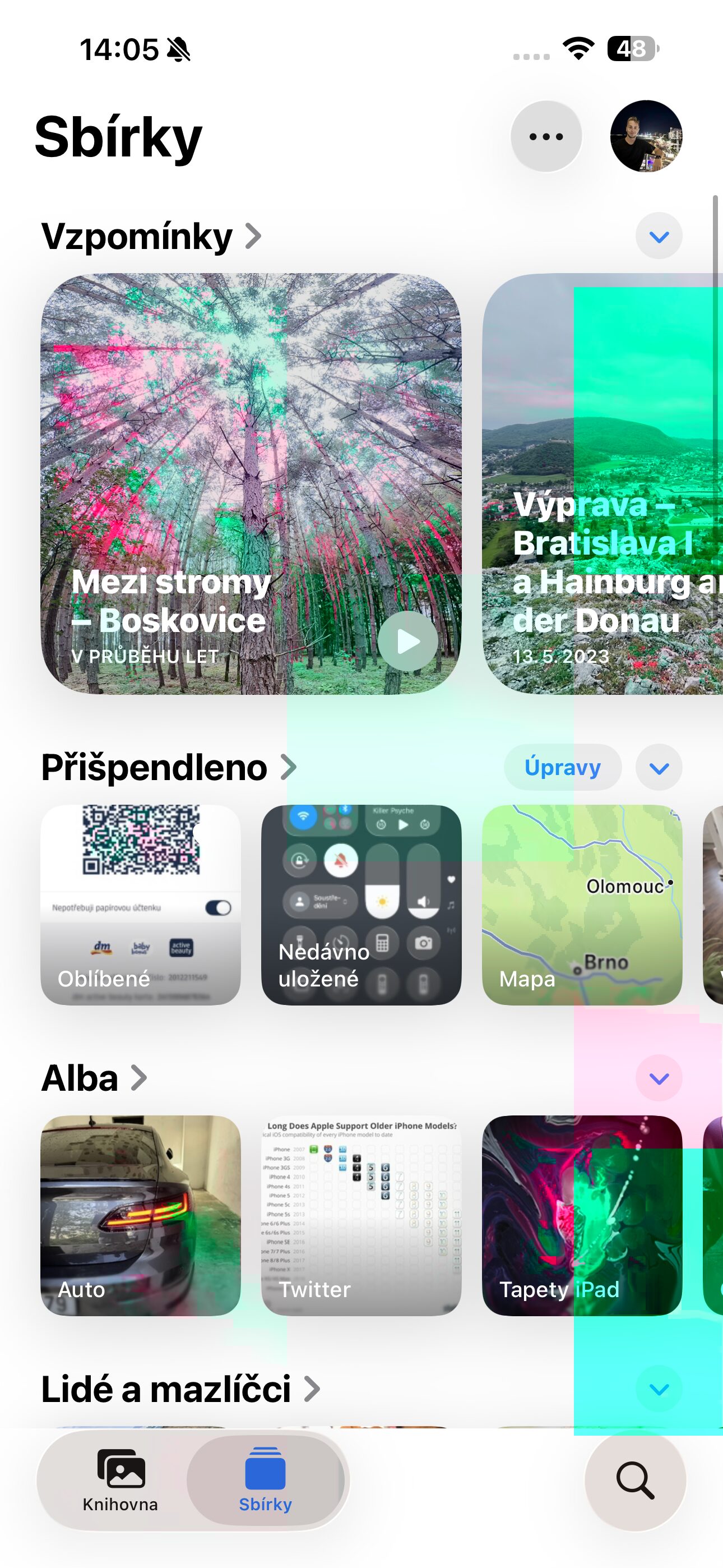The width and height of the screenshot is (723, 1568).
Task: Open the Lidé a mazlíčci section
Action: (180, 1389)
